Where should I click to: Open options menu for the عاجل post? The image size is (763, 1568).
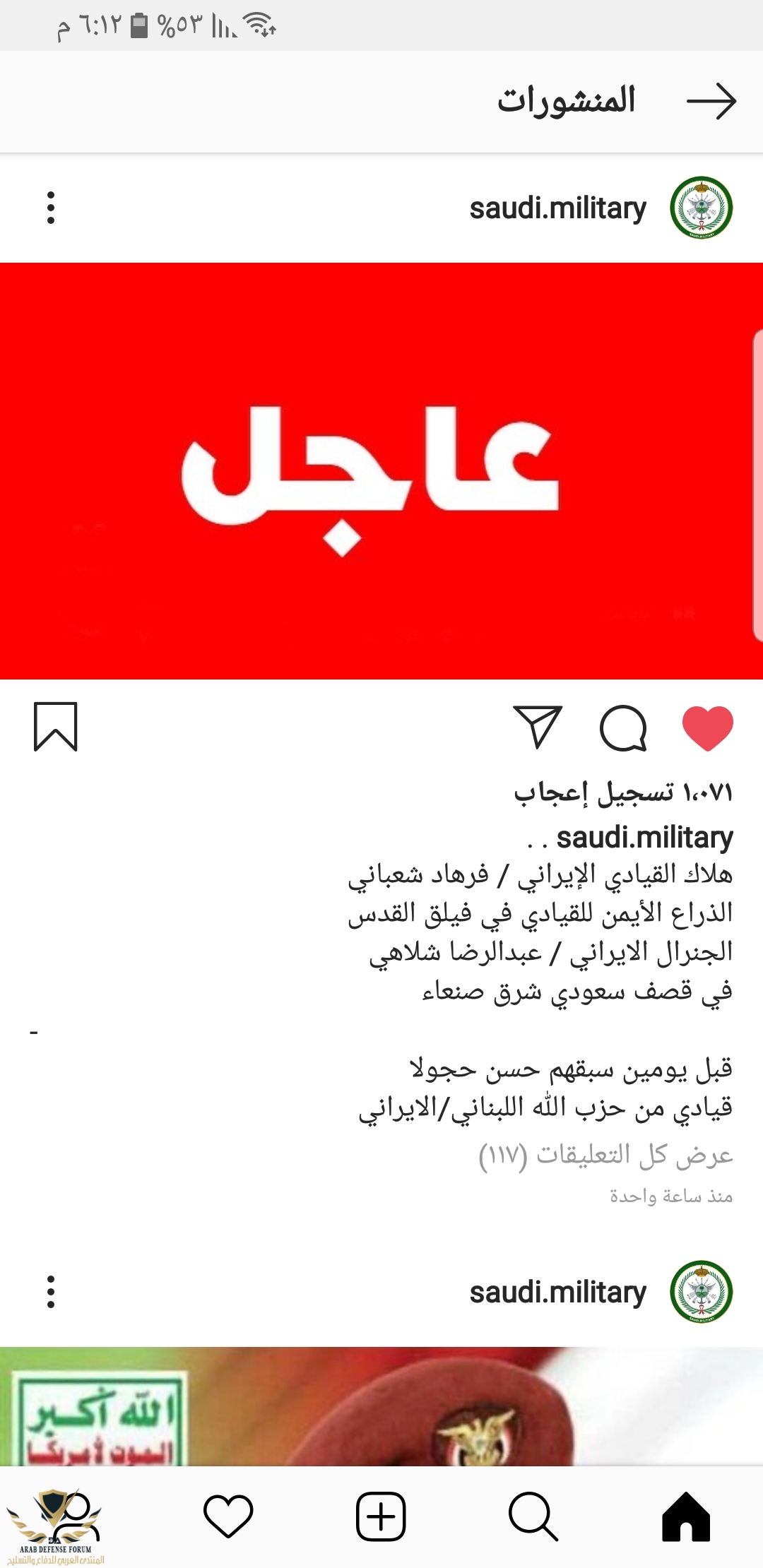tap(51, 208)
